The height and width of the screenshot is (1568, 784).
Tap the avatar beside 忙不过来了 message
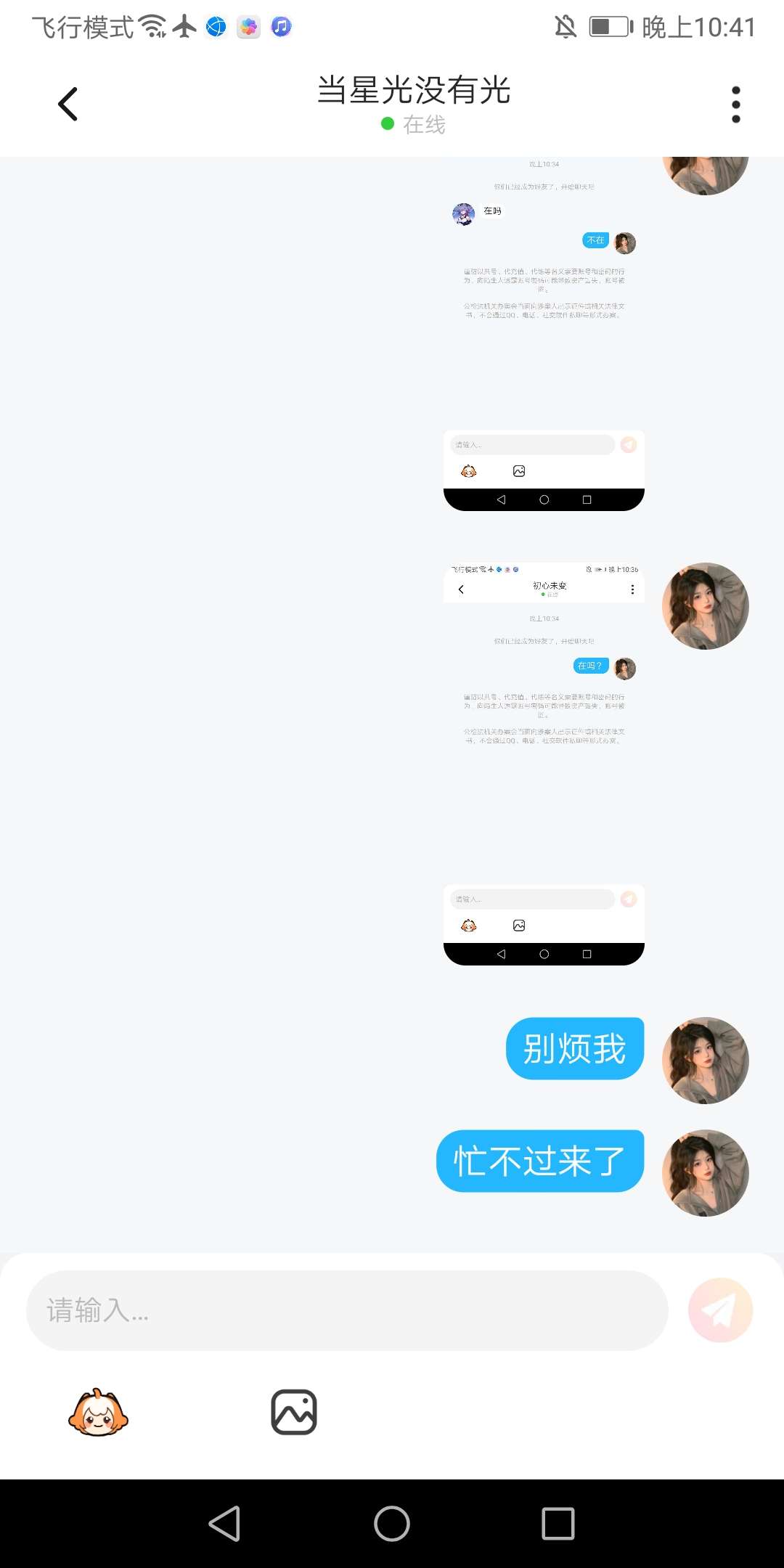point(705,1172)
